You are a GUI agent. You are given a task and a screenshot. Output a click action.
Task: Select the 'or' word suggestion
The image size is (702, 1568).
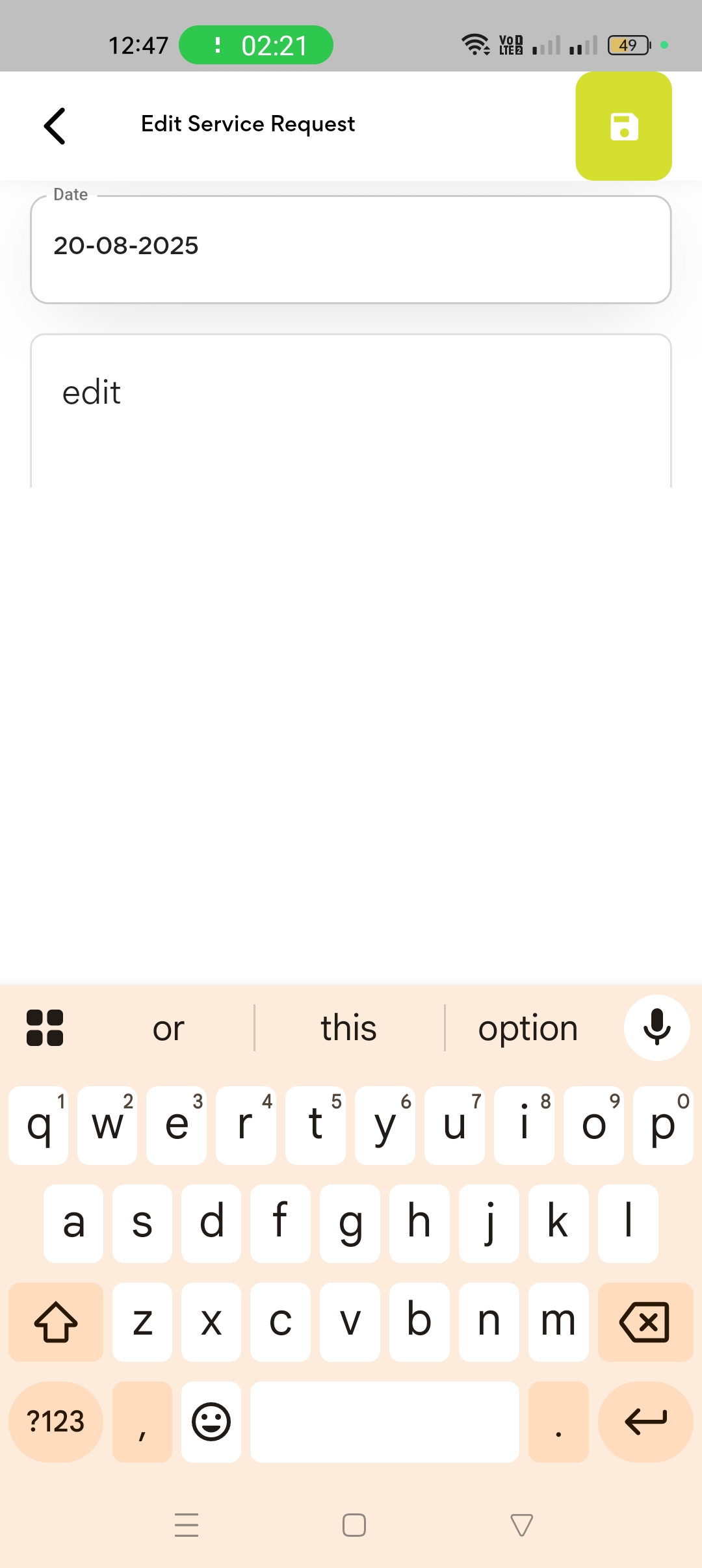pos(168,1028)
